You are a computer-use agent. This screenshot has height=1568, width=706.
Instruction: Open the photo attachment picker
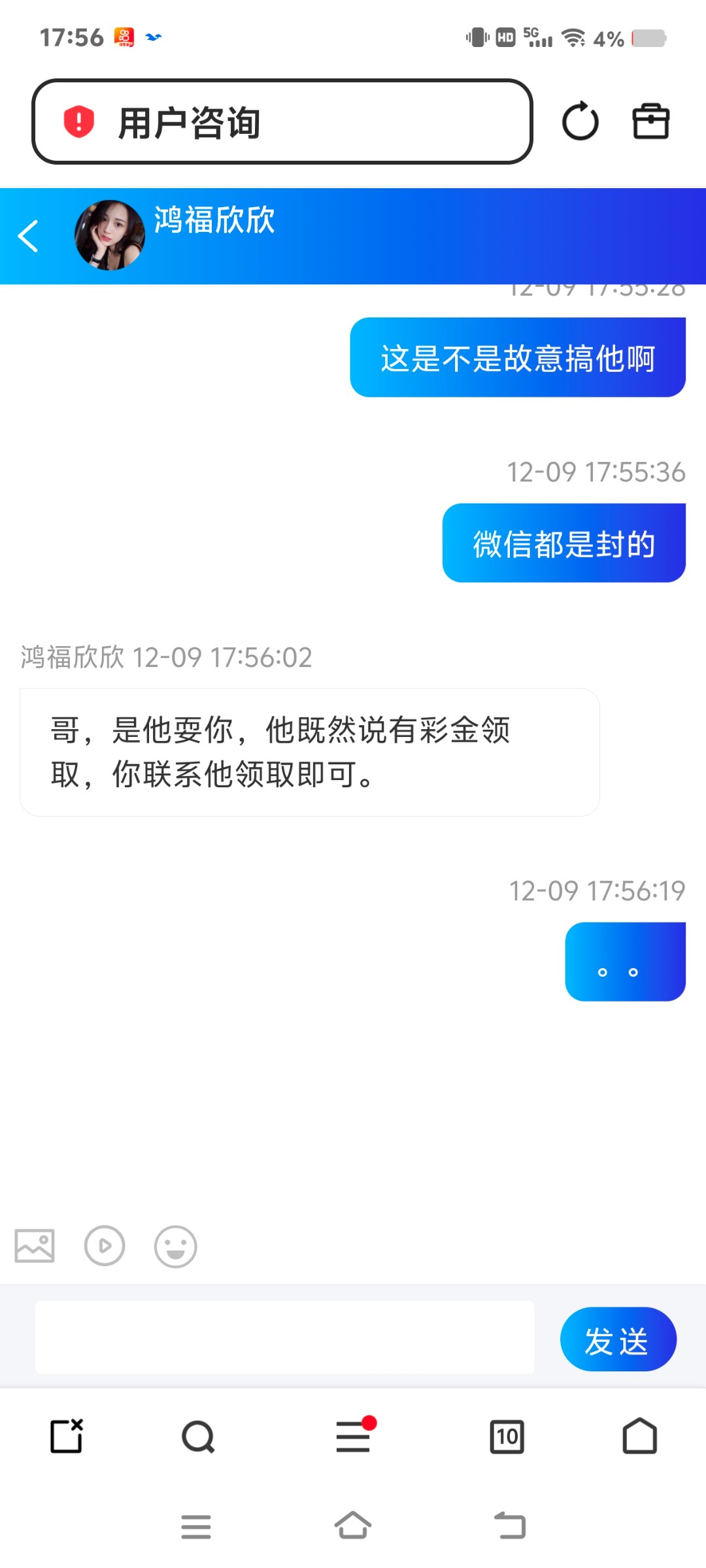tap(34, 1247)
